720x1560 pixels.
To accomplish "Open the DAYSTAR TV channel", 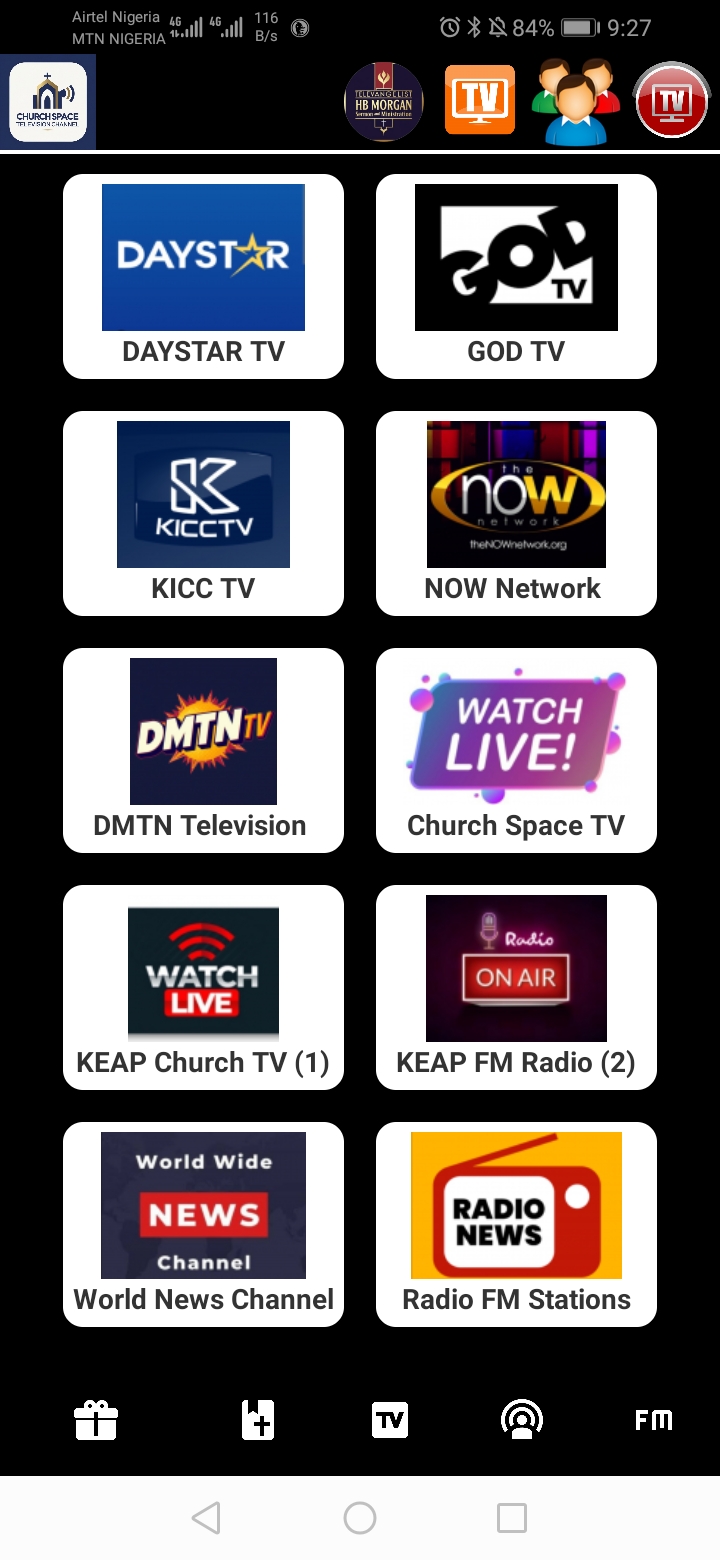I will tap(203, 276).
